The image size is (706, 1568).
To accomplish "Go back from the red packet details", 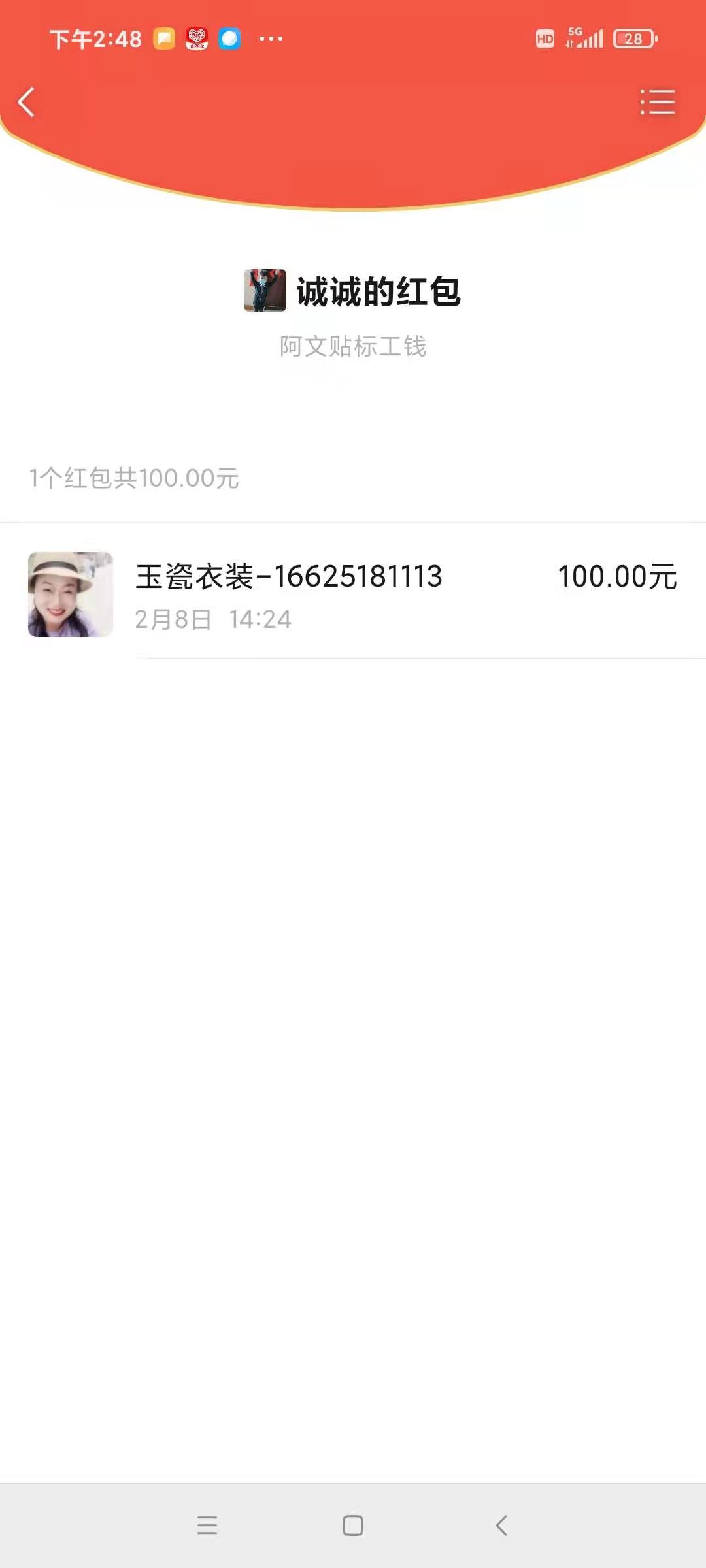I will pos(26,102).
